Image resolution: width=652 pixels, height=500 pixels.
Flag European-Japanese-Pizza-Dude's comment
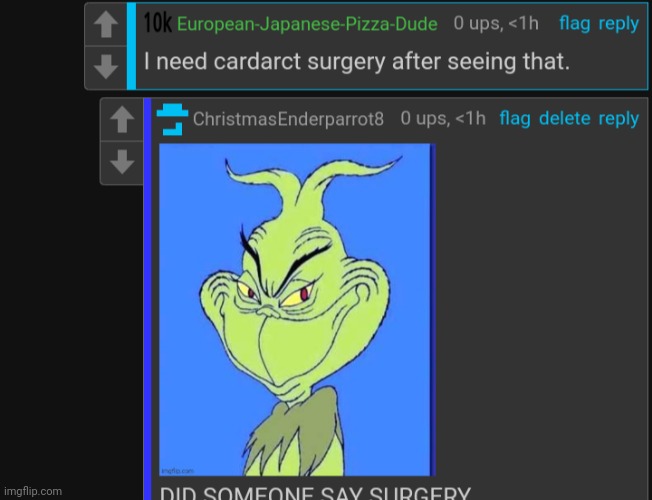574,23
